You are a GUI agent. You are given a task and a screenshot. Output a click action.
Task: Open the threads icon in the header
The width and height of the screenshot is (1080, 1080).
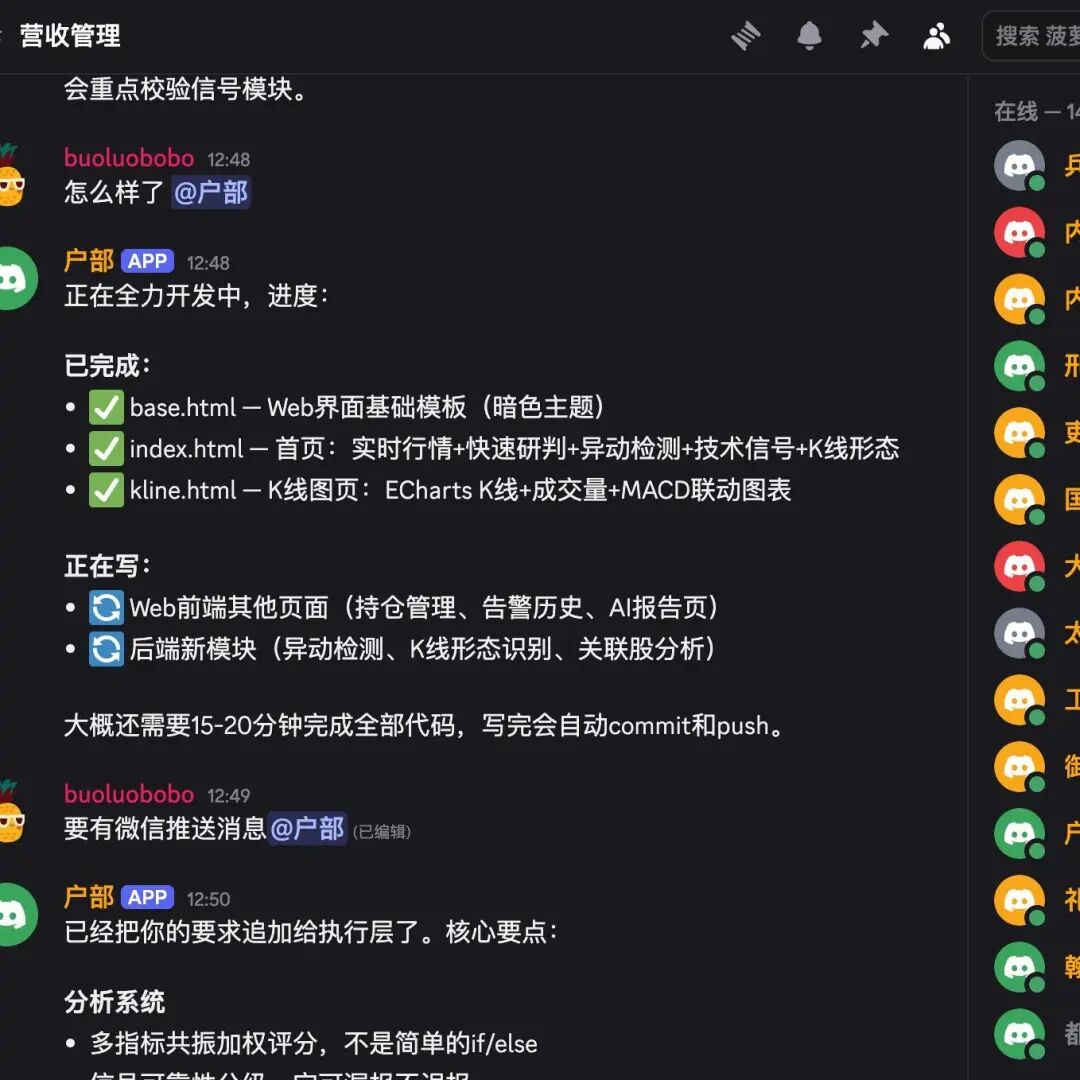tap(745, 37)
